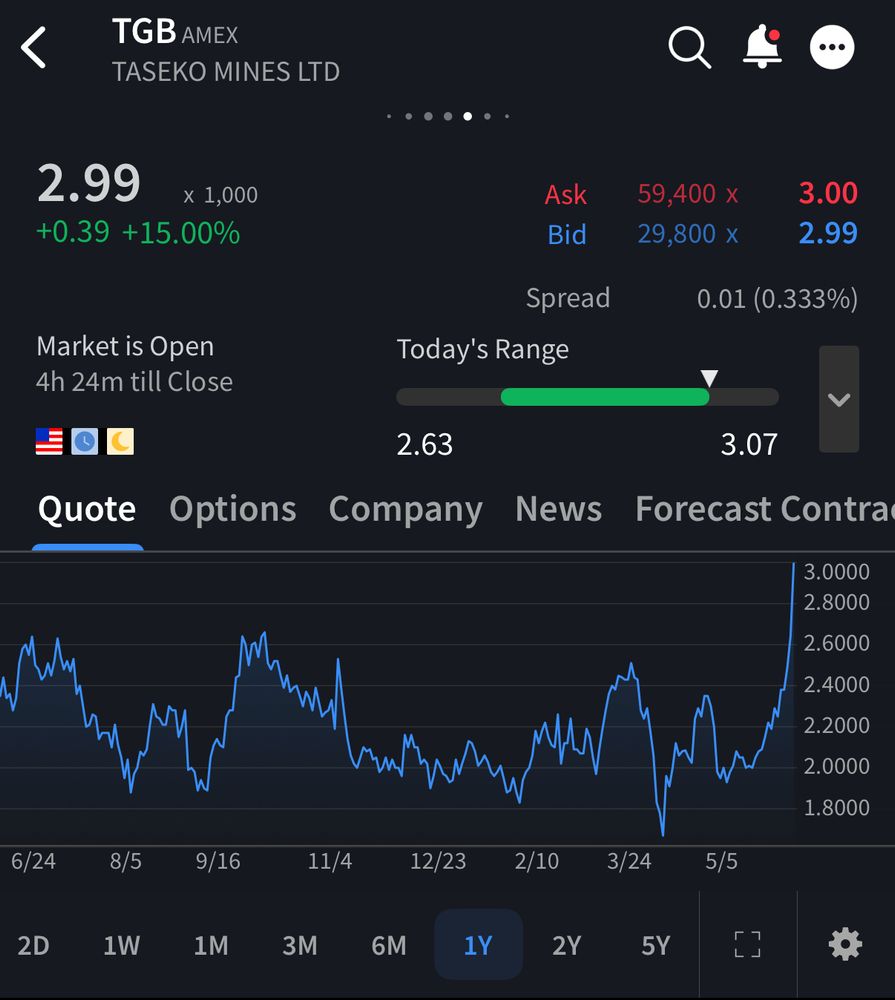The image size is (895, 1000).
Task: Expand the quote details chevron
Action: (x=838, y=399)
